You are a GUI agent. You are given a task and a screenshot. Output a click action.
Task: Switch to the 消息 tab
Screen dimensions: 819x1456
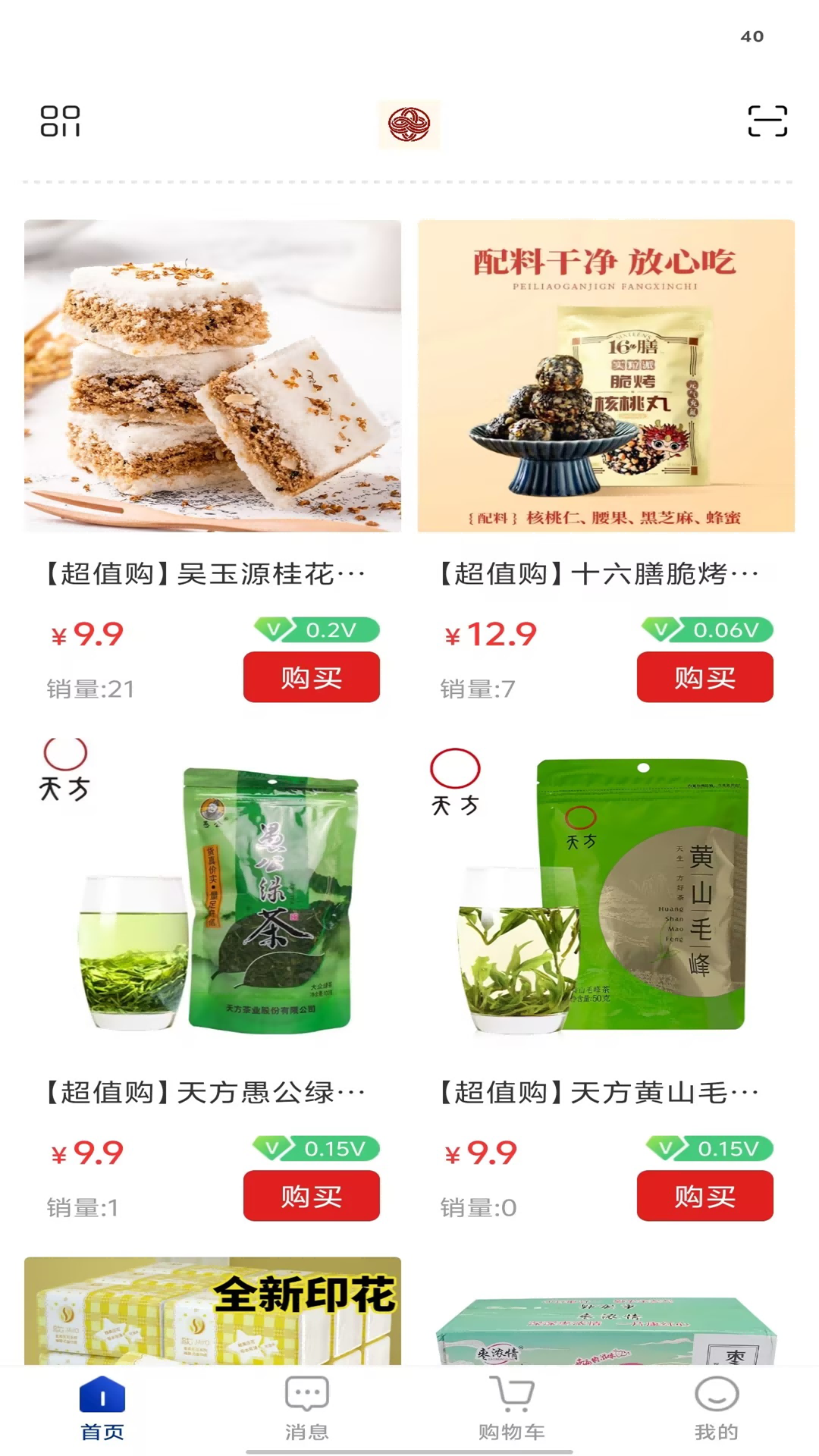[x=306, y=1408]
